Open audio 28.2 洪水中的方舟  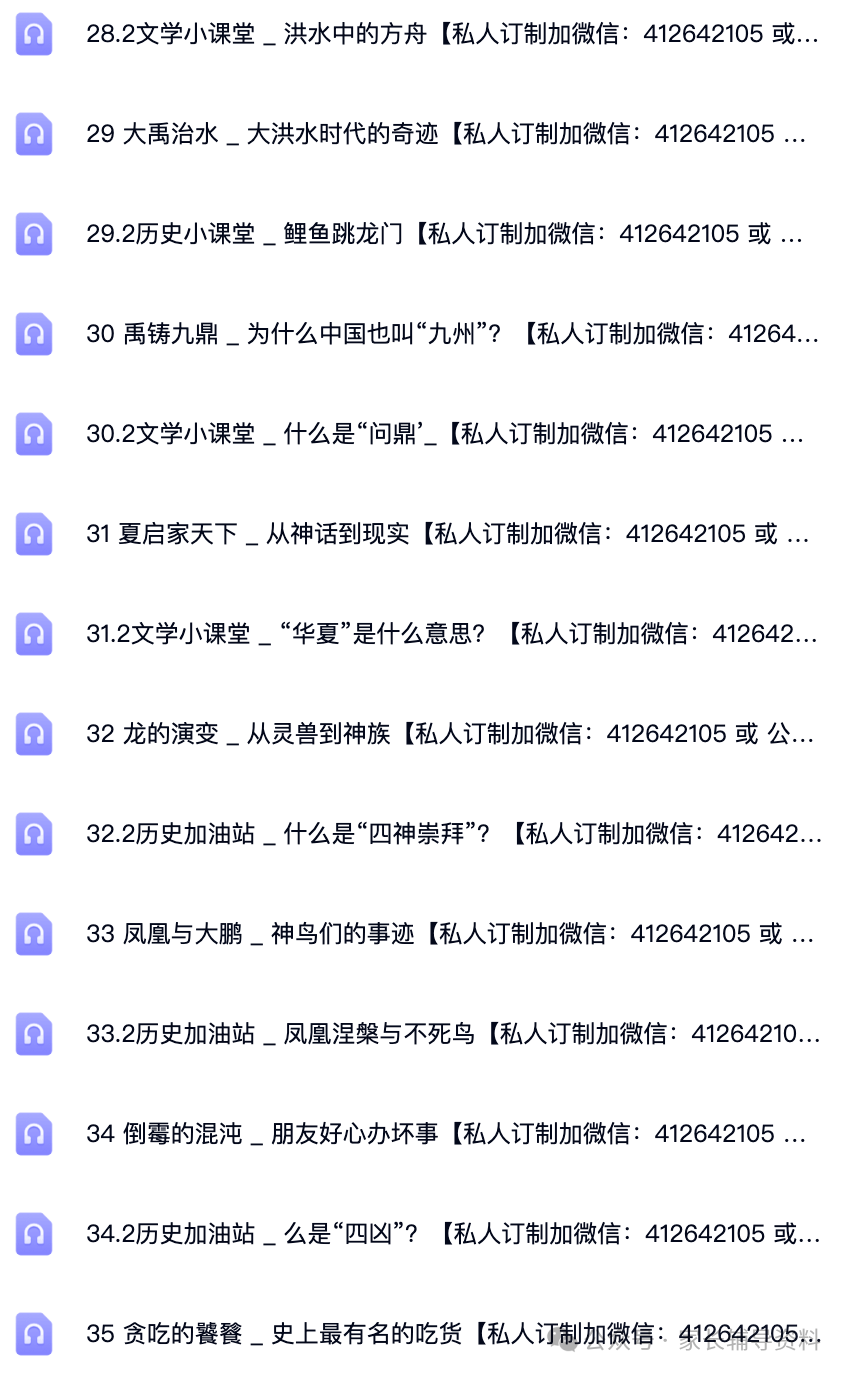[x=424, y=35]
